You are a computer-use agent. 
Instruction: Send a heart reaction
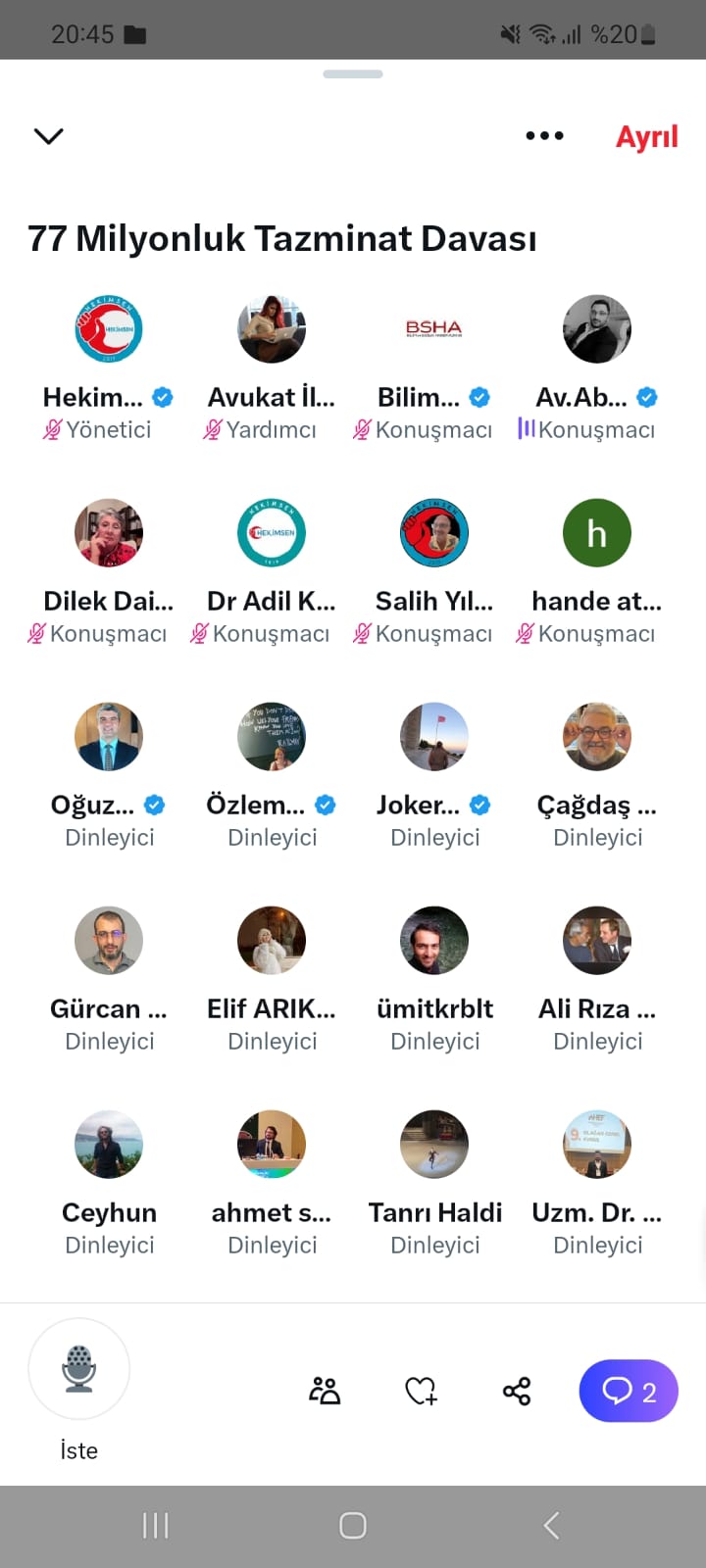coord(421,1391)
